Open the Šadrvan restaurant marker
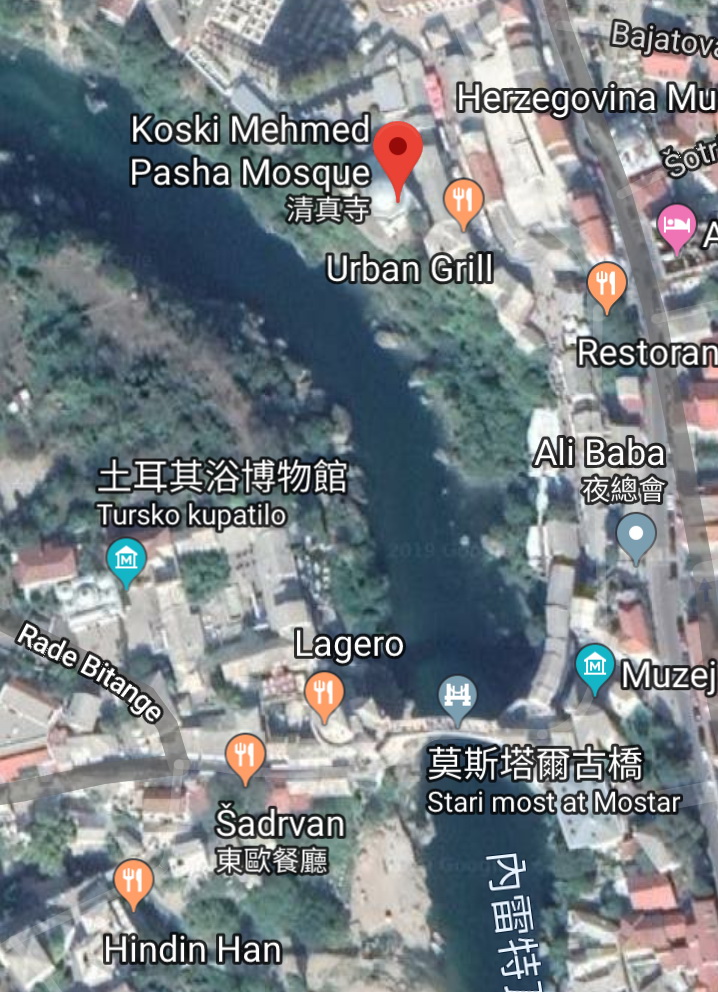The height and width of the screenshot is (992, 718). 245,756
